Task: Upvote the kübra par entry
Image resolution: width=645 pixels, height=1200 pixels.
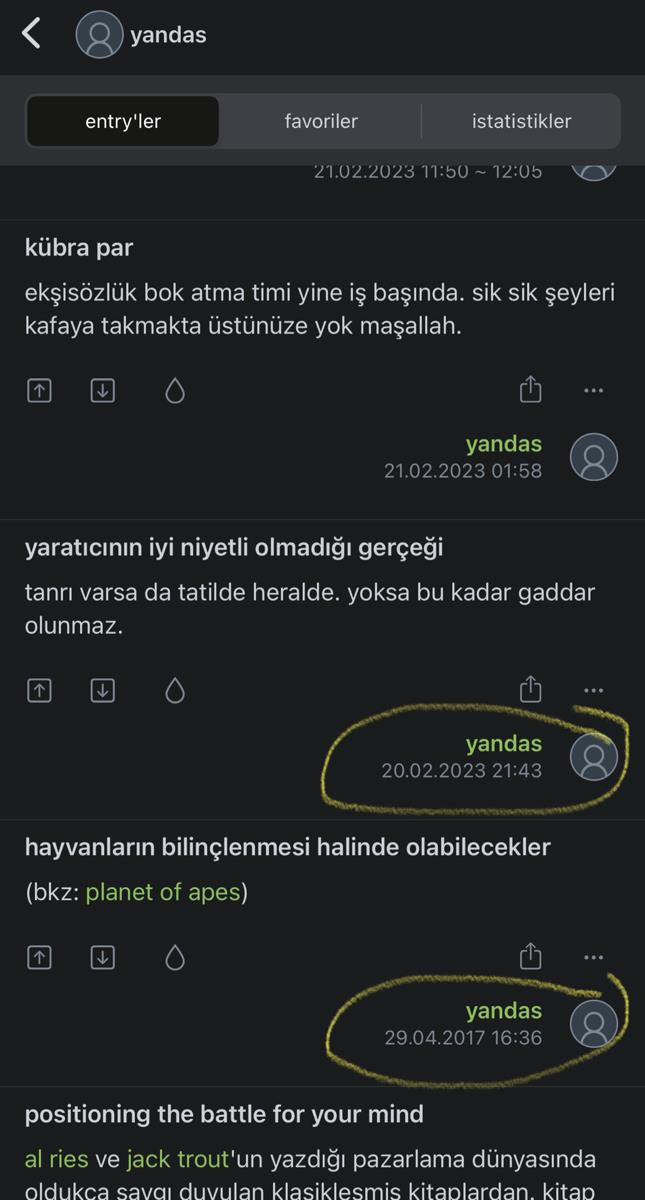Action: pos(39,391)
